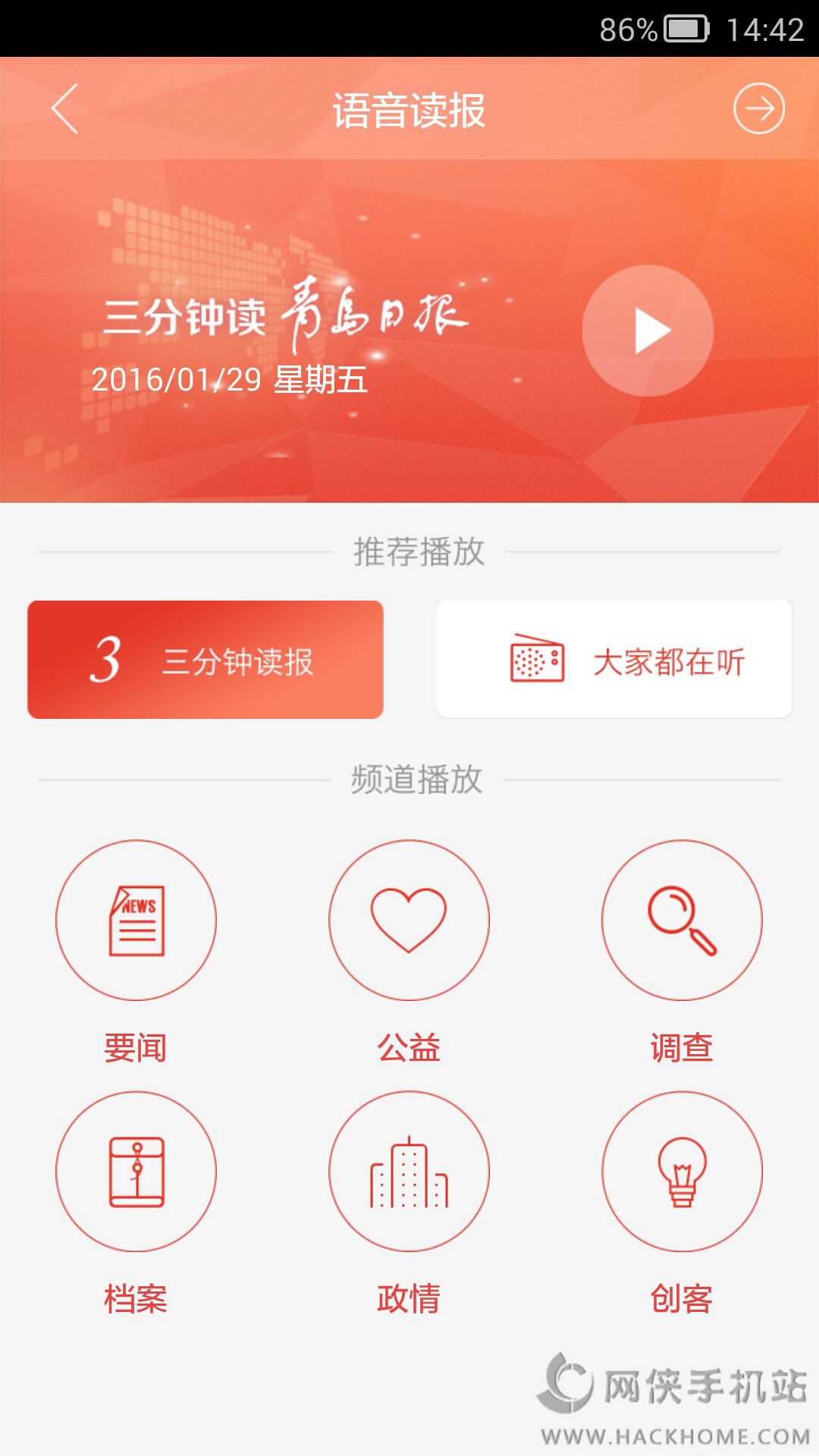The width and height of the screenshot is (819, 1456).
Task: Open the 档案 channel
Action: click(x=136, y=1172)
